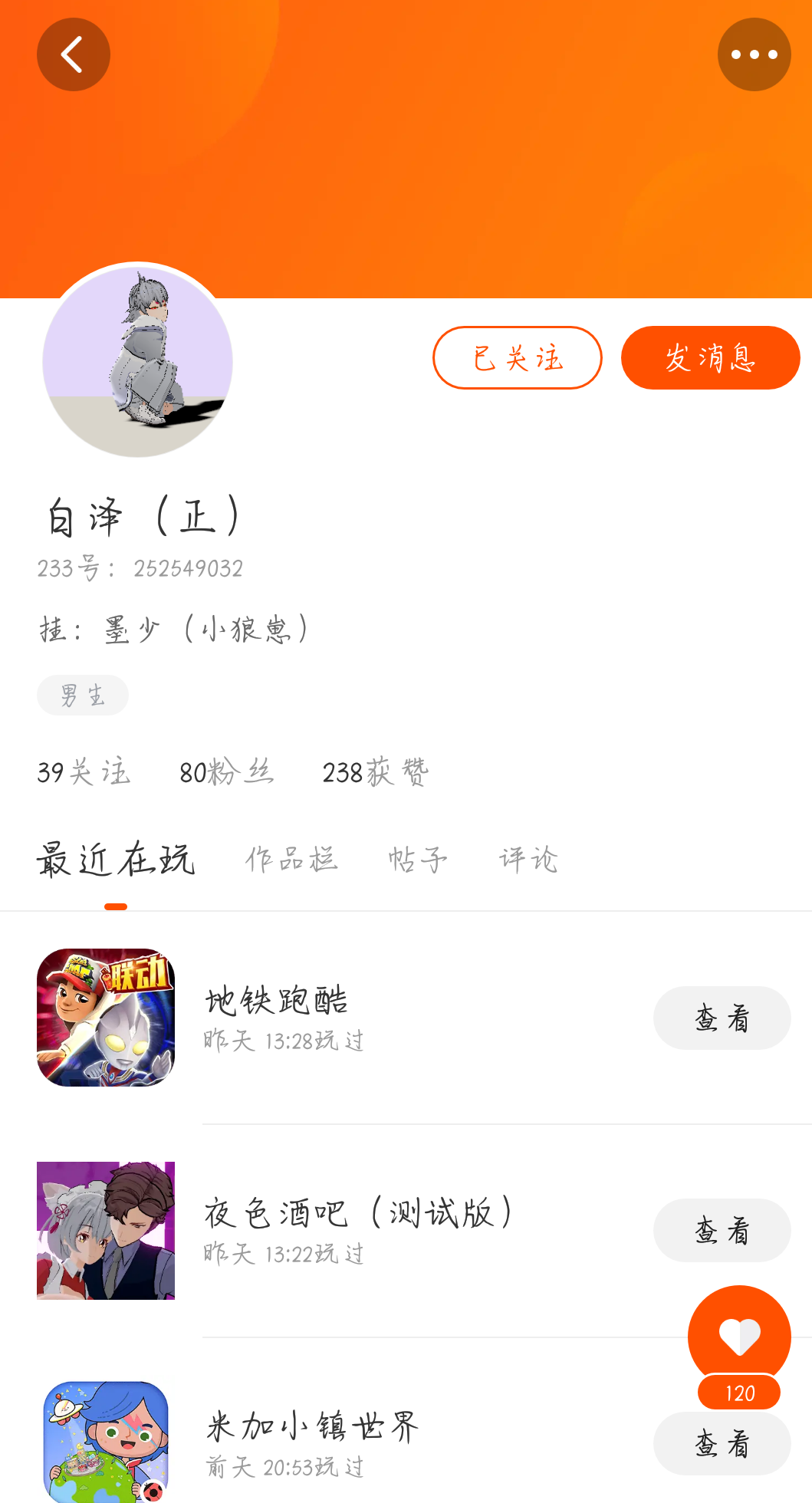Tap the 已关注 button to unfollow
This screenshot has height=1503, width=812.
pos(517,358)
